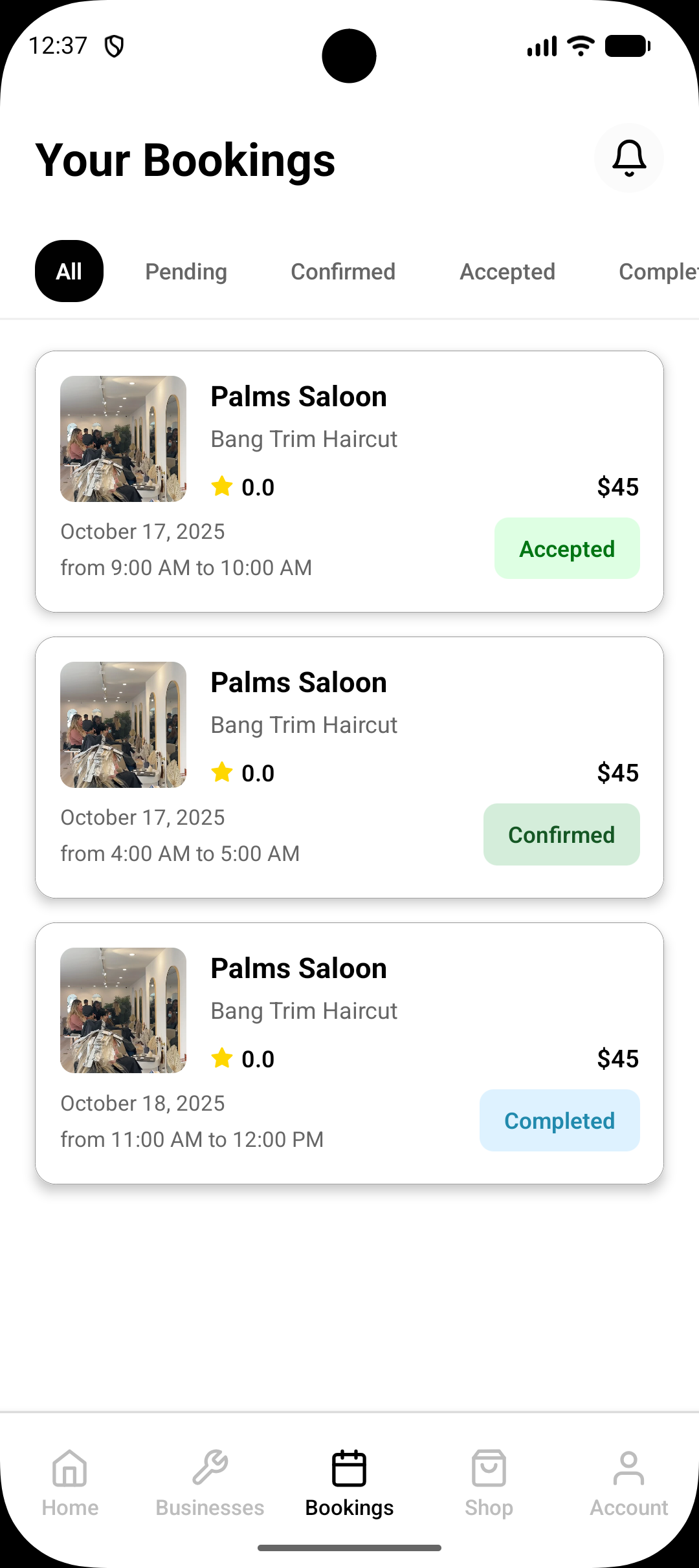
Task: Tap the star rating on the Completed booking
Action: click(223, 1058)
